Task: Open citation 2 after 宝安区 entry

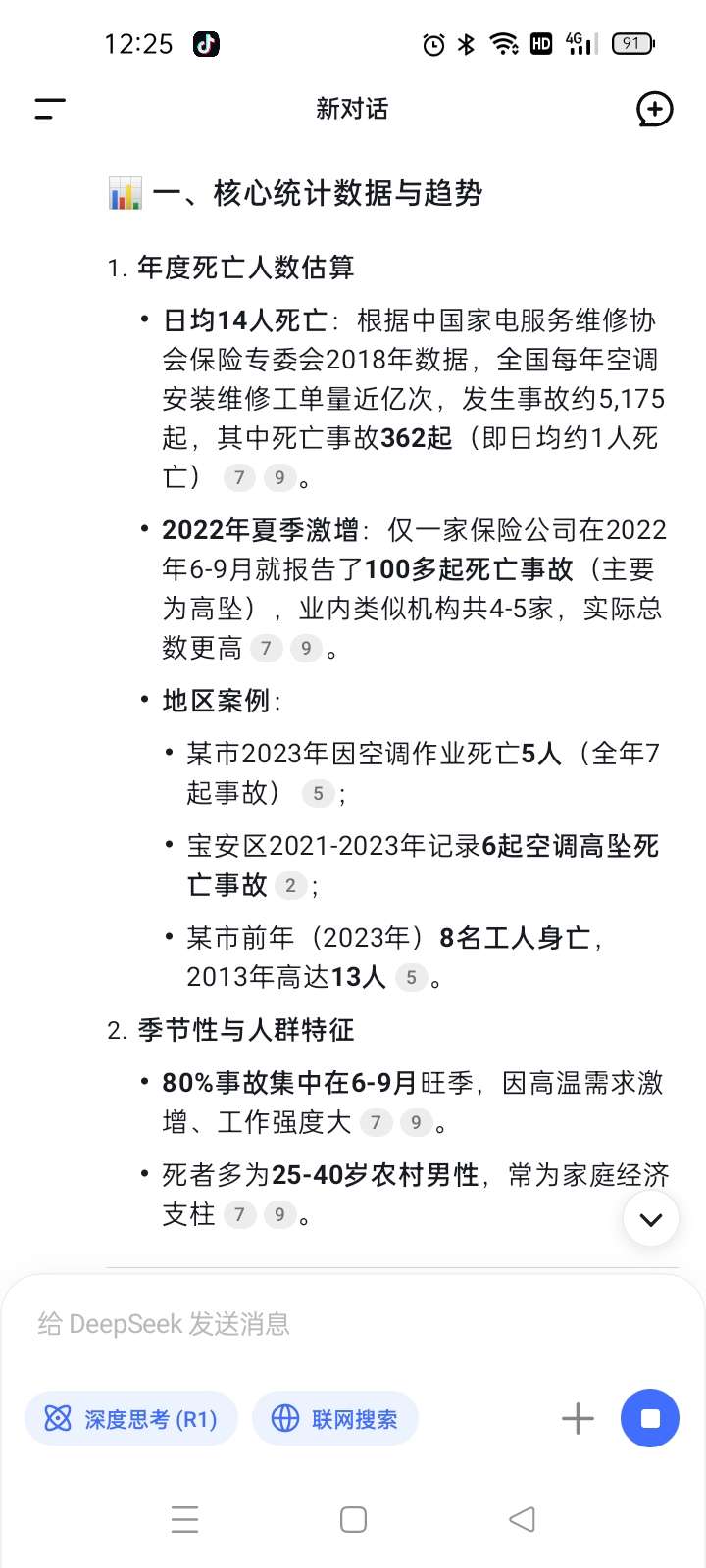Action: click(x=290, y=886)
